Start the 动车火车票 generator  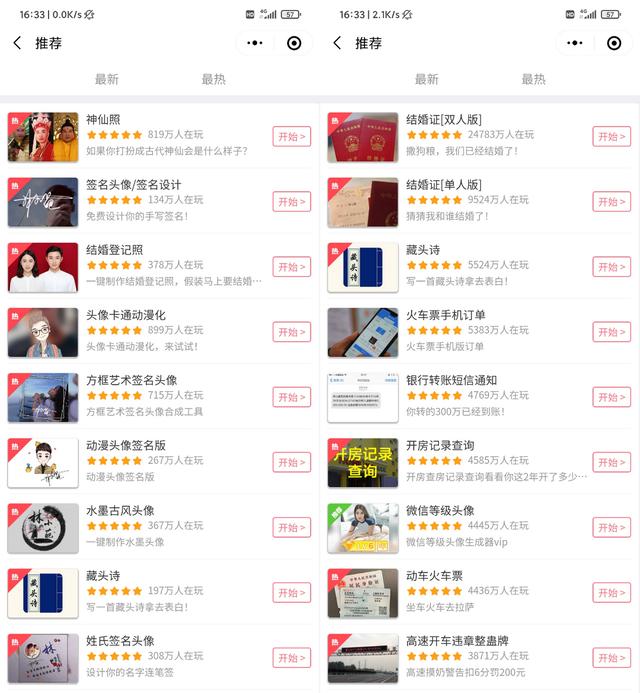point(611,592)
